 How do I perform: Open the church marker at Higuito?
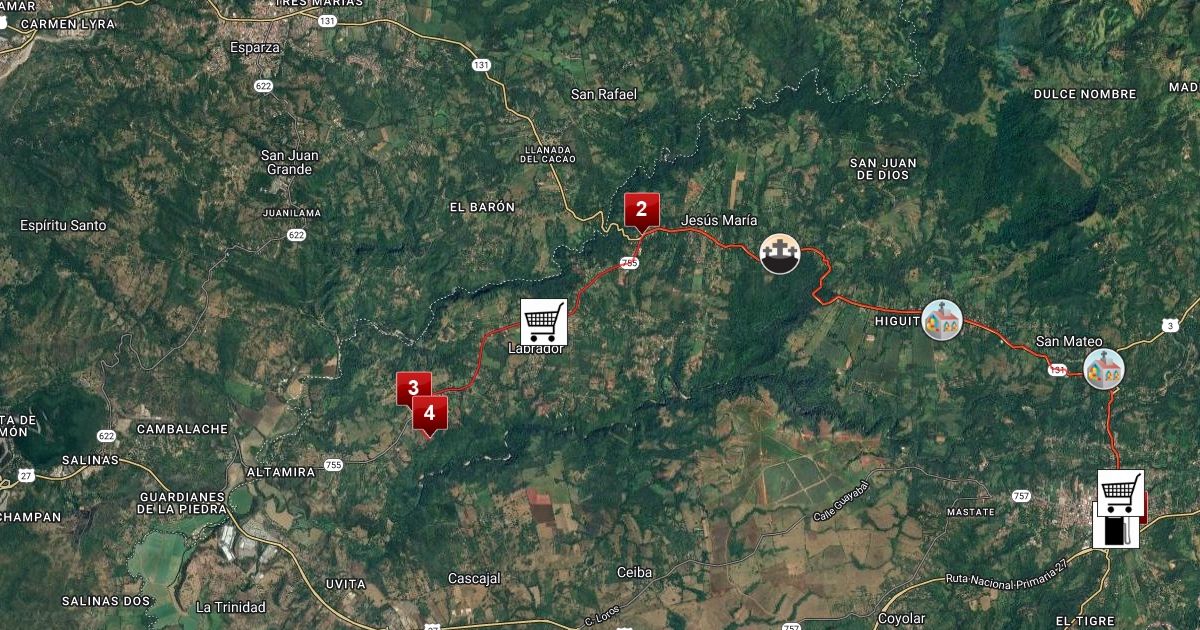pos(941,320)
